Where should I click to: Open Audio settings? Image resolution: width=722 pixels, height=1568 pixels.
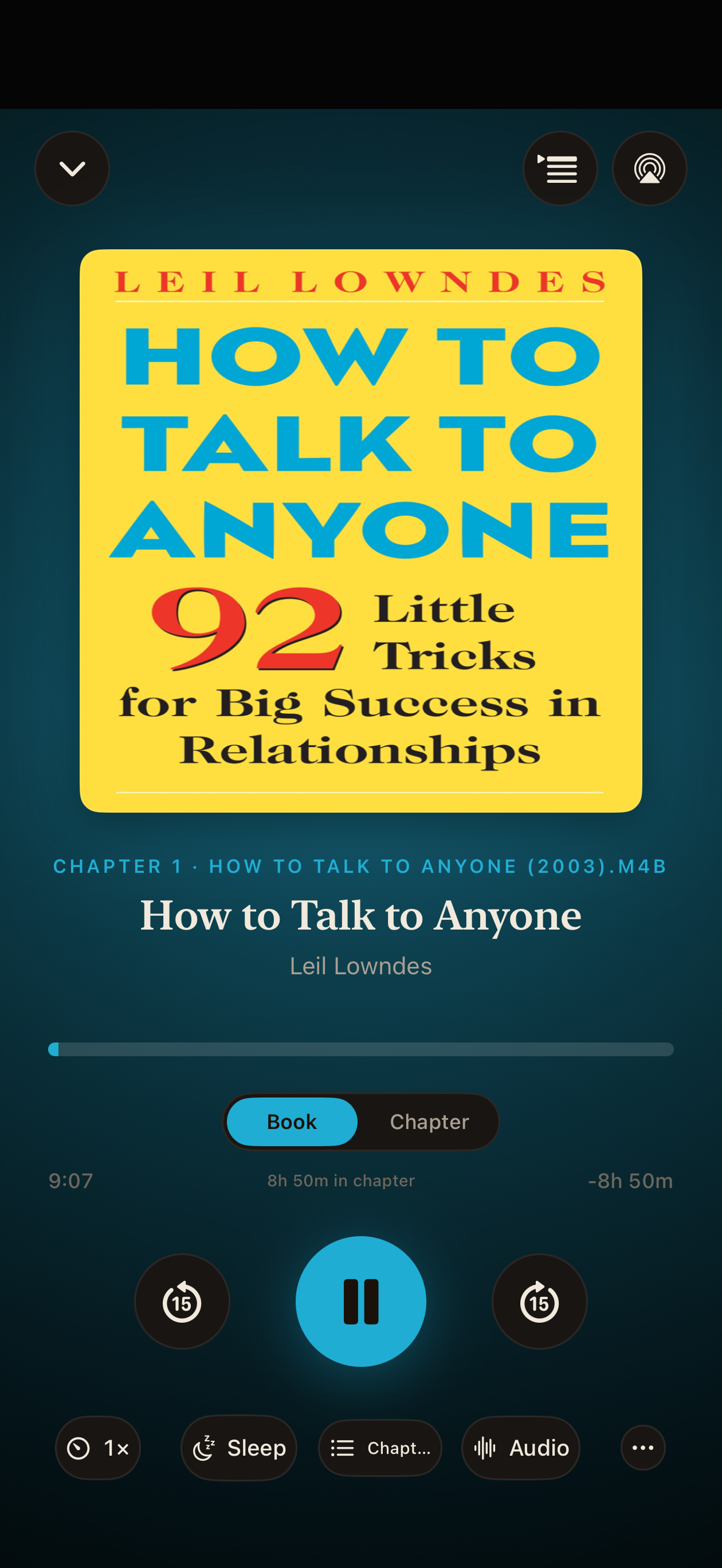[x=520, y=1448]
